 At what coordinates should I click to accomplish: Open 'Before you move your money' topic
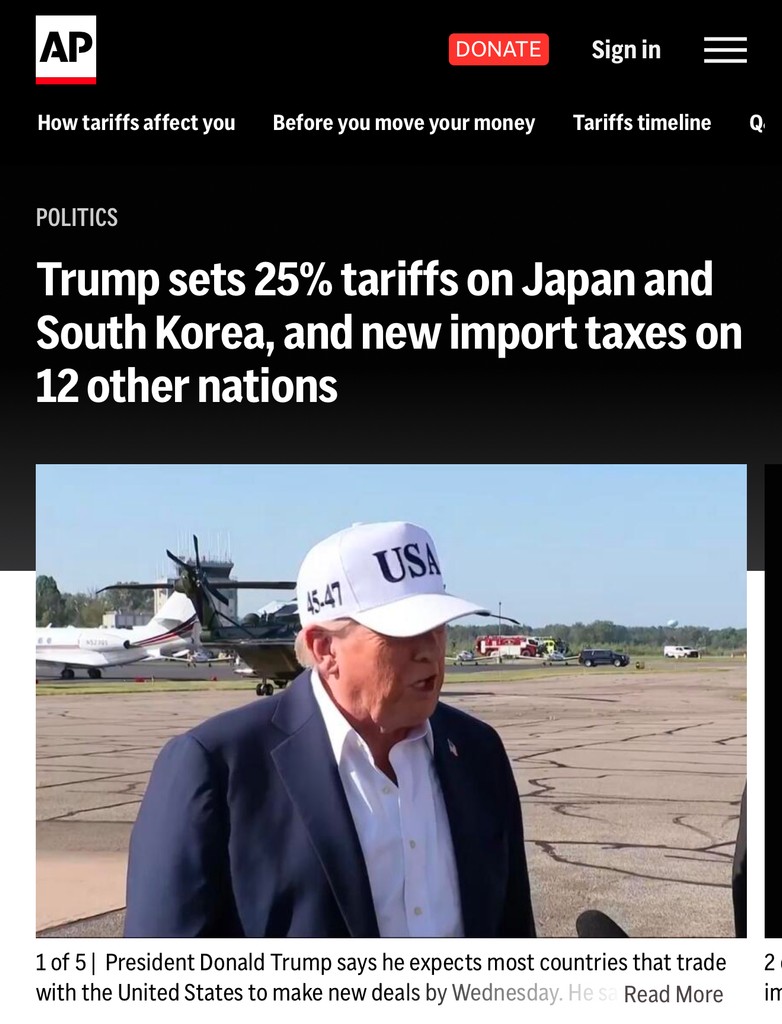coord(404,123)
